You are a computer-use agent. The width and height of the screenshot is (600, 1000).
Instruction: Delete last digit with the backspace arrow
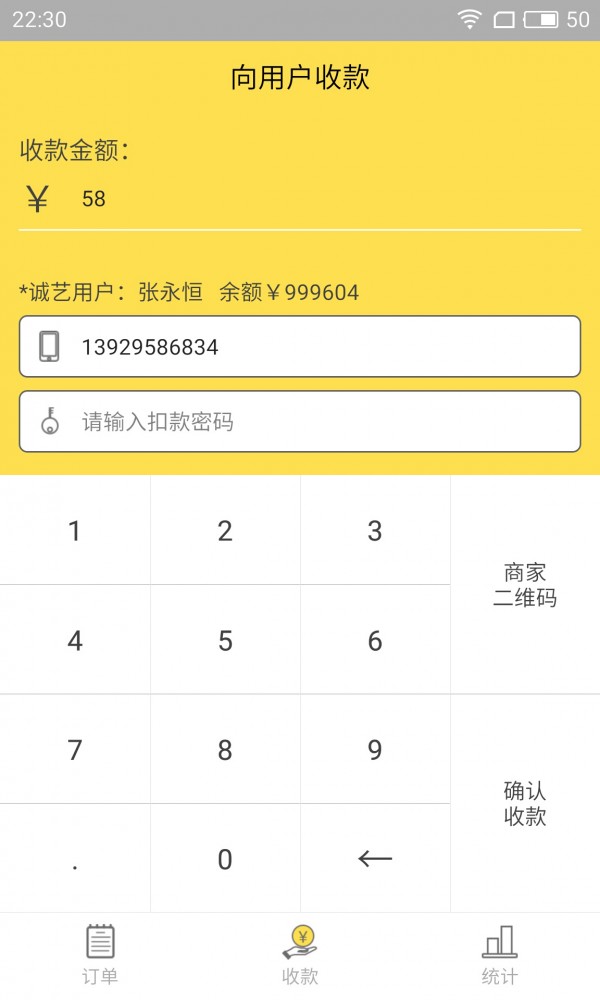375,859
